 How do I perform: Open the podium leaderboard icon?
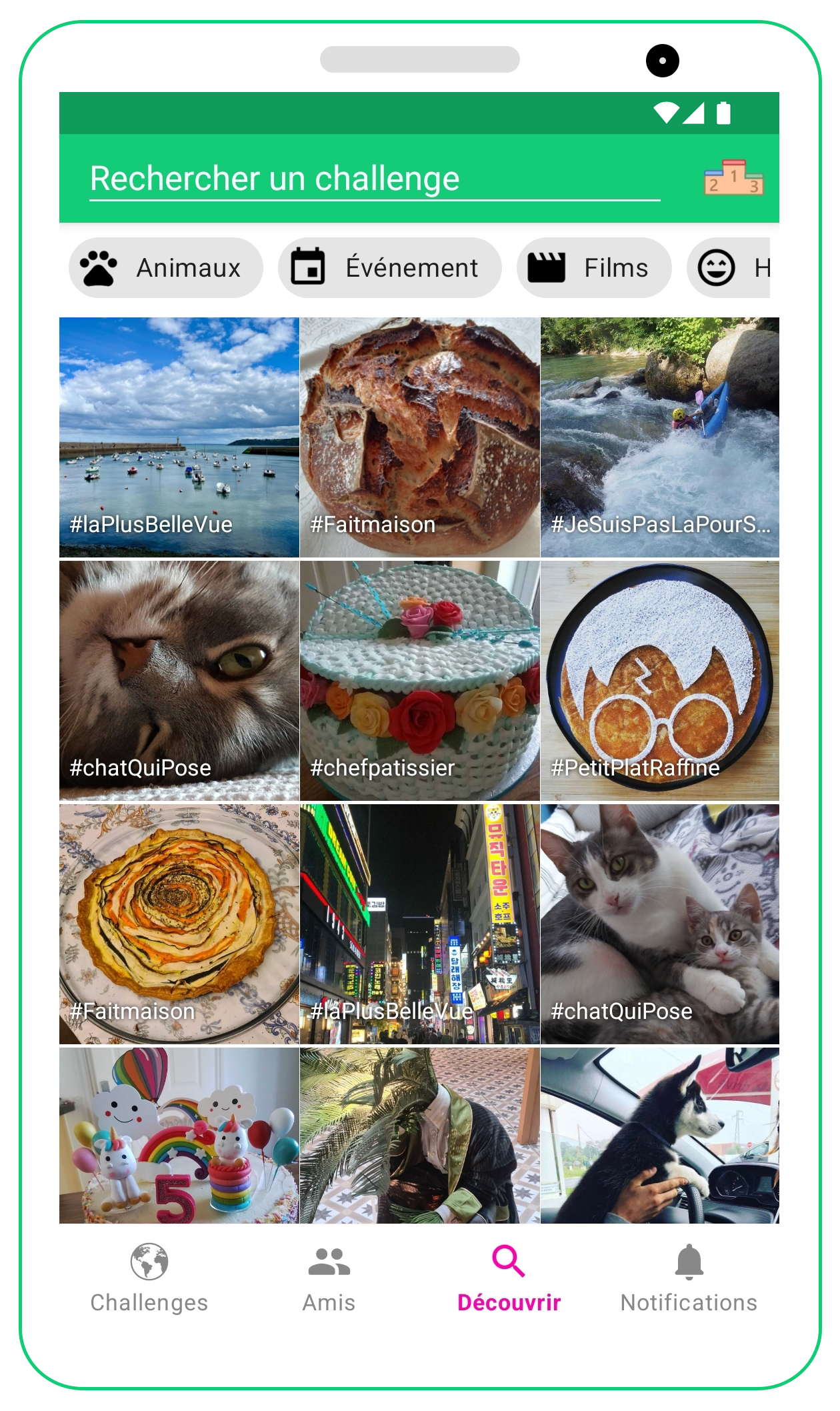pos(733,177)
